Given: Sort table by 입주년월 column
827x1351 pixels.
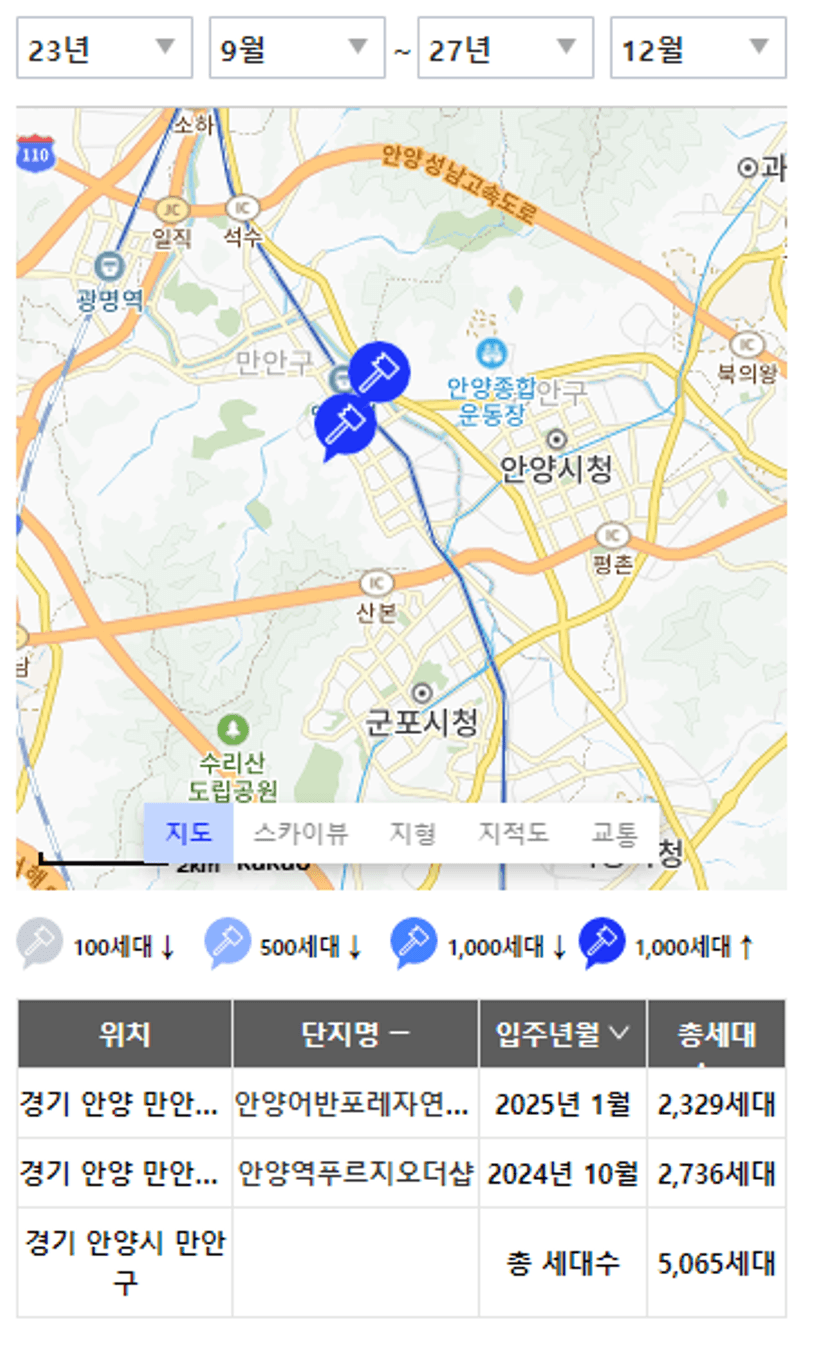Looking at the screenshot, I should (x=563, y=1034).
